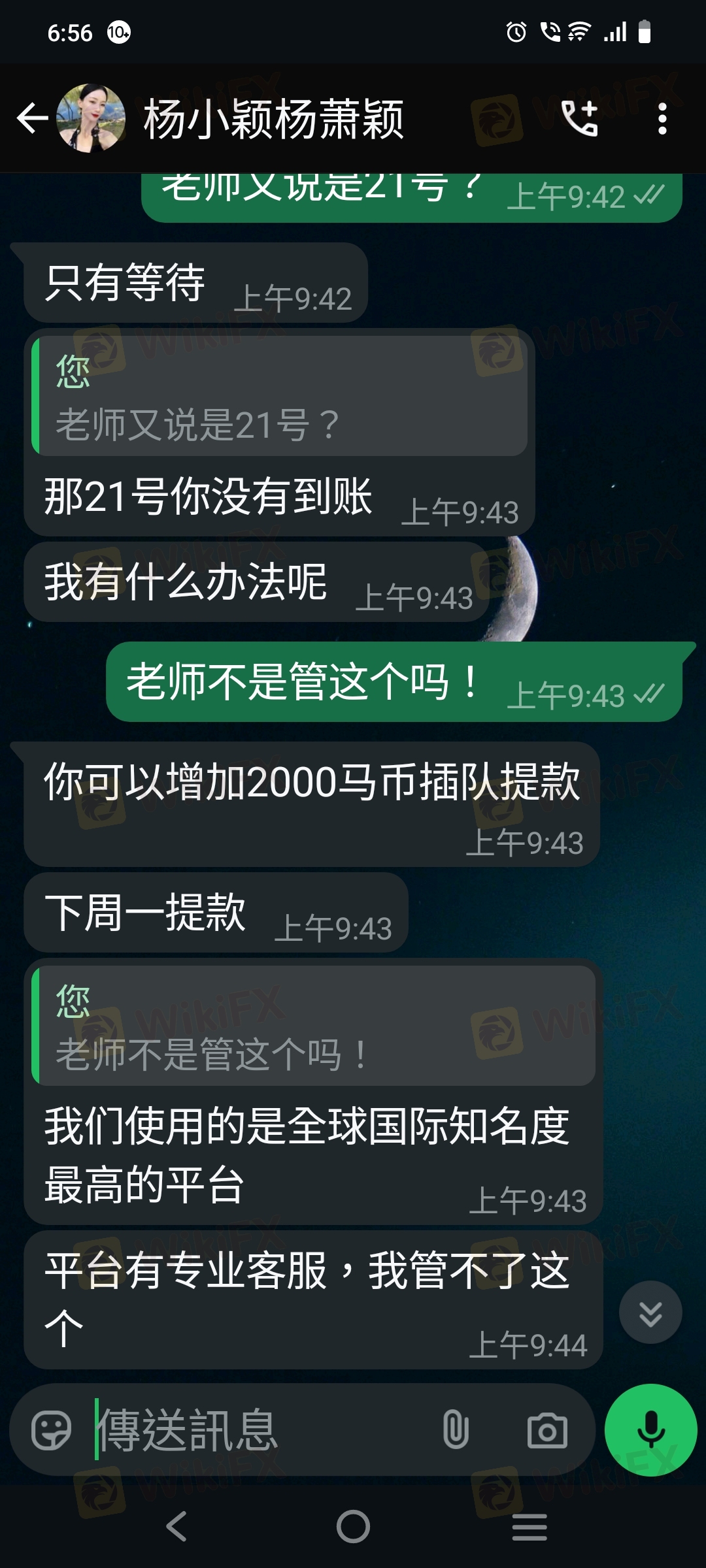Tap quoted reply 老师又说是21号？
706x1568 pixels.
pos(280,396)
